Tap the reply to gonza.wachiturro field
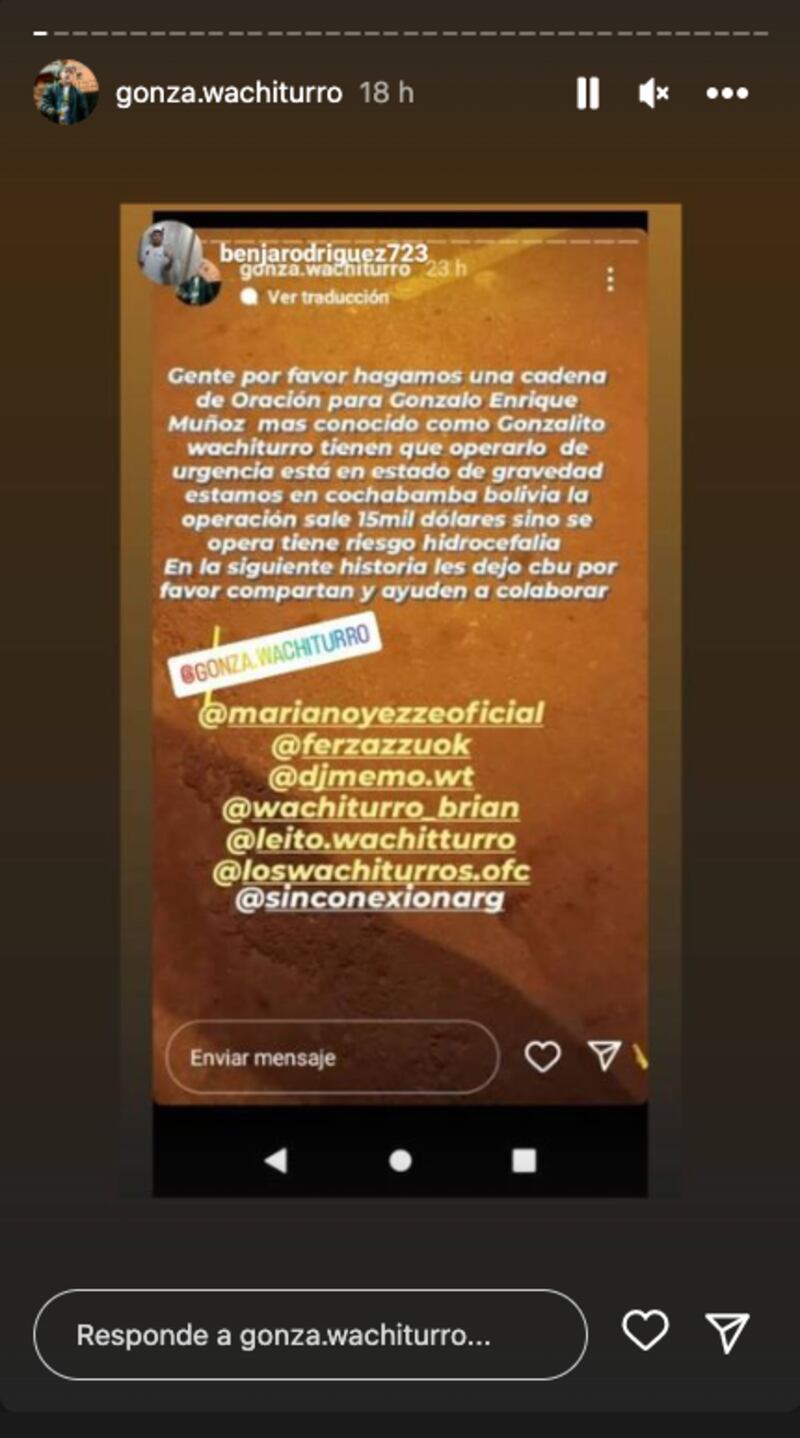The height and width of the screenshot is (1438, 800). pyautogui.click(x=310, y=1335)
